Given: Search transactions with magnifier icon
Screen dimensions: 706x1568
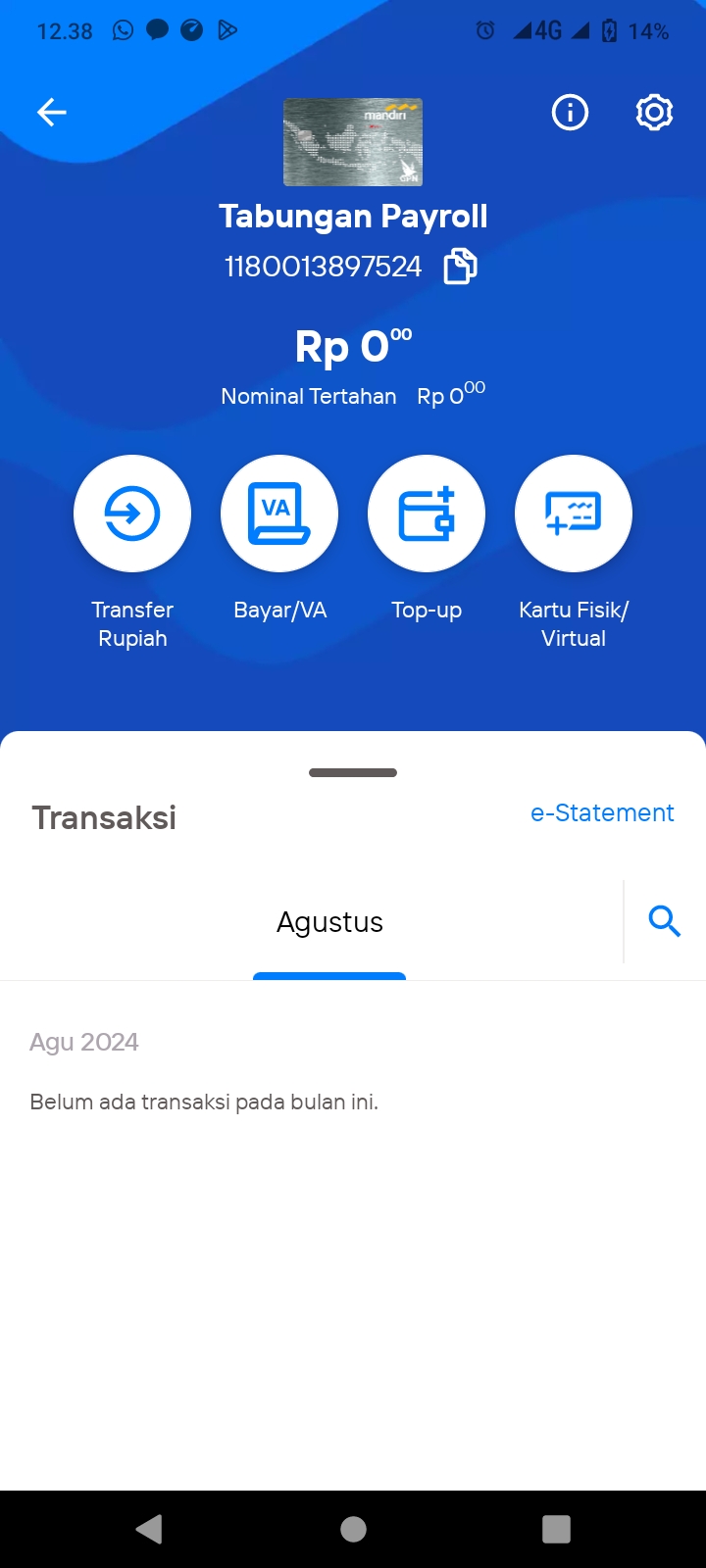Looking at the screenshot, I should coord(665,921).
